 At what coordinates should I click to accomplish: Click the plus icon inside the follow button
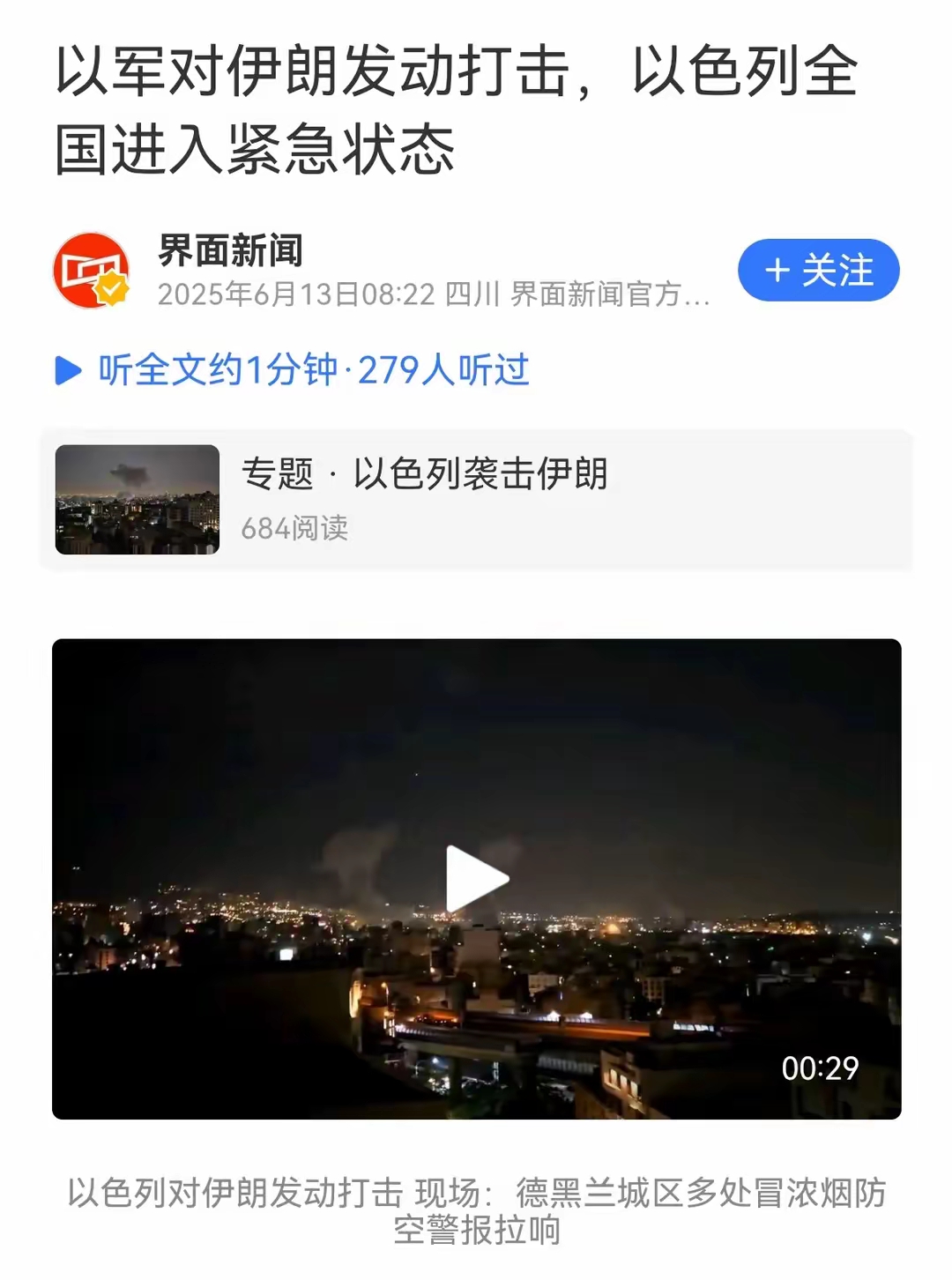tap(779, 272)
